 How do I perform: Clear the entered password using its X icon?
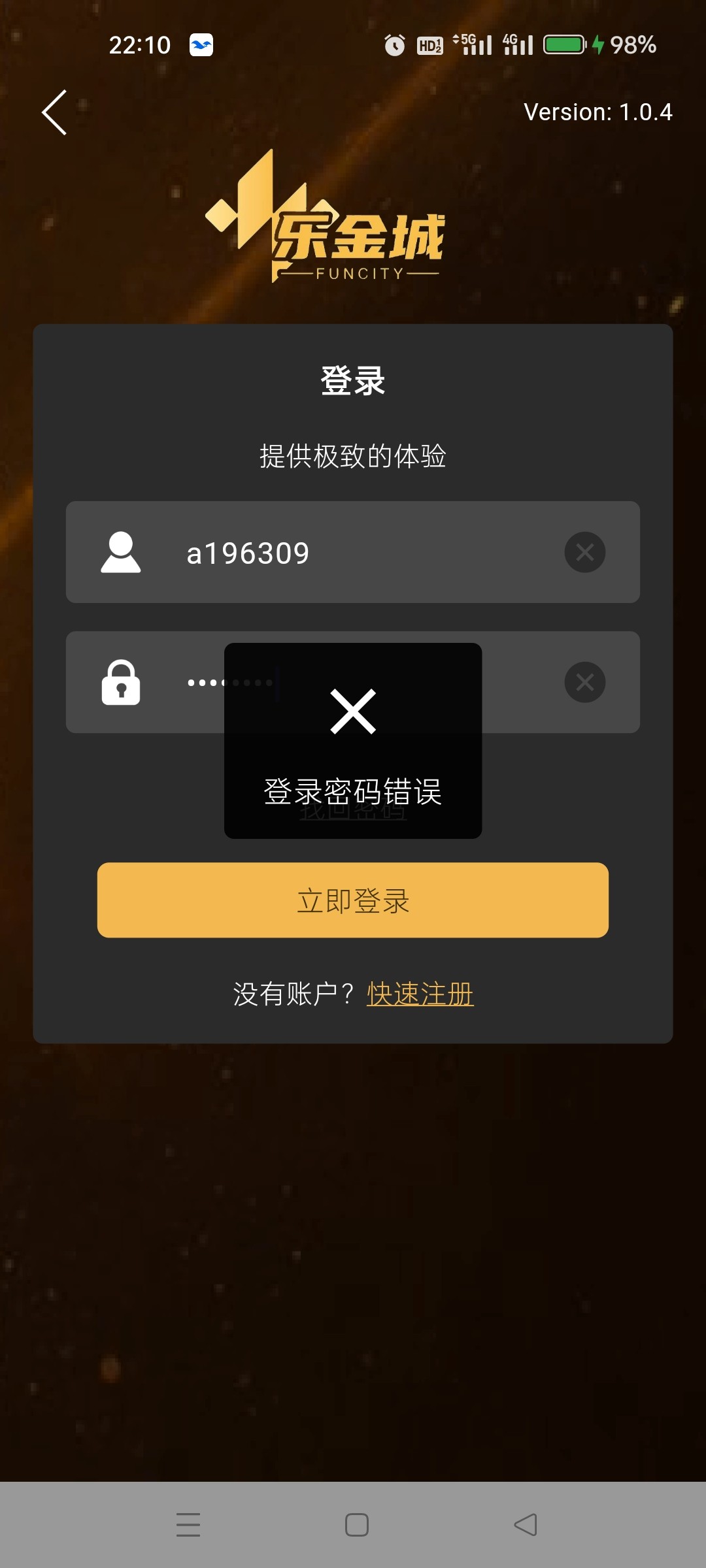(585, 683)
